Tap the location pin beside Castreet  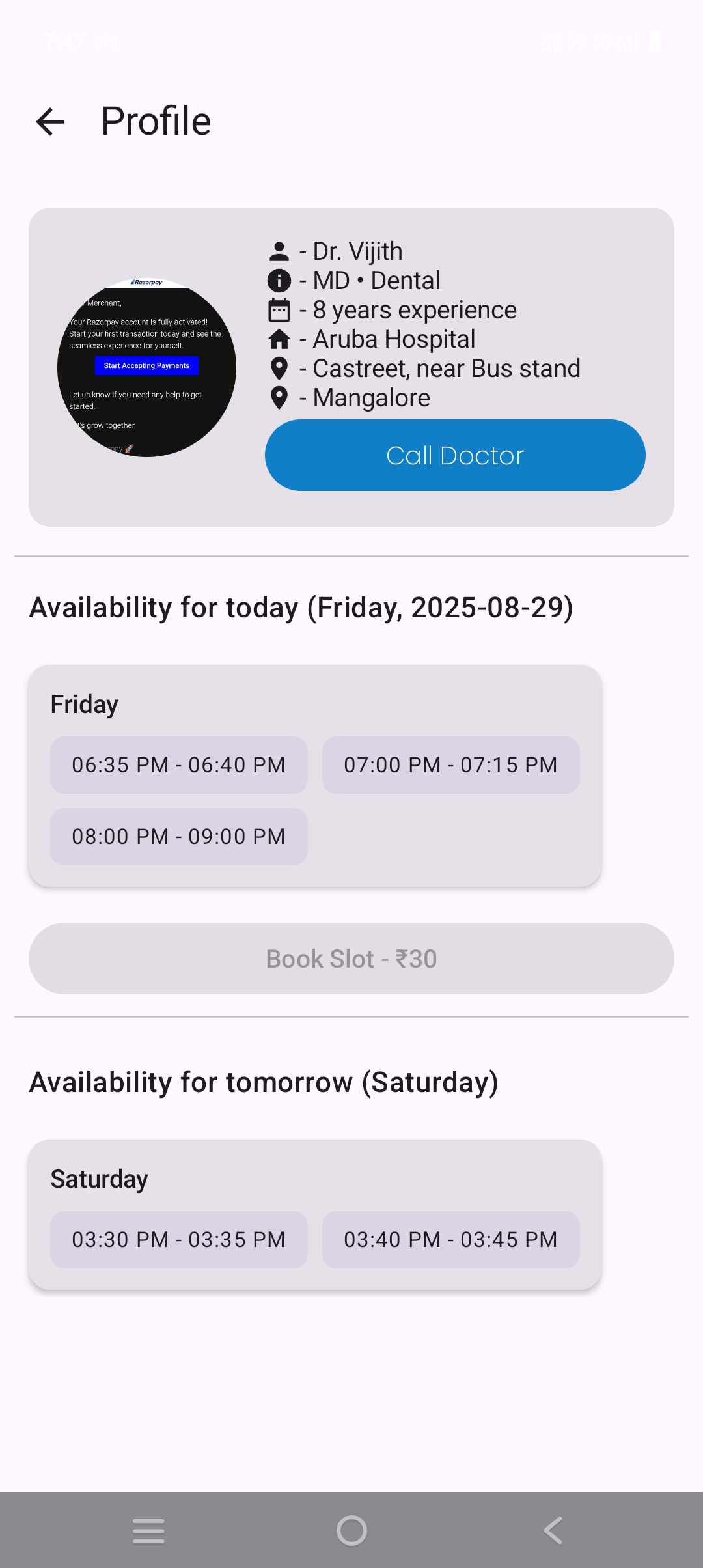279,369
